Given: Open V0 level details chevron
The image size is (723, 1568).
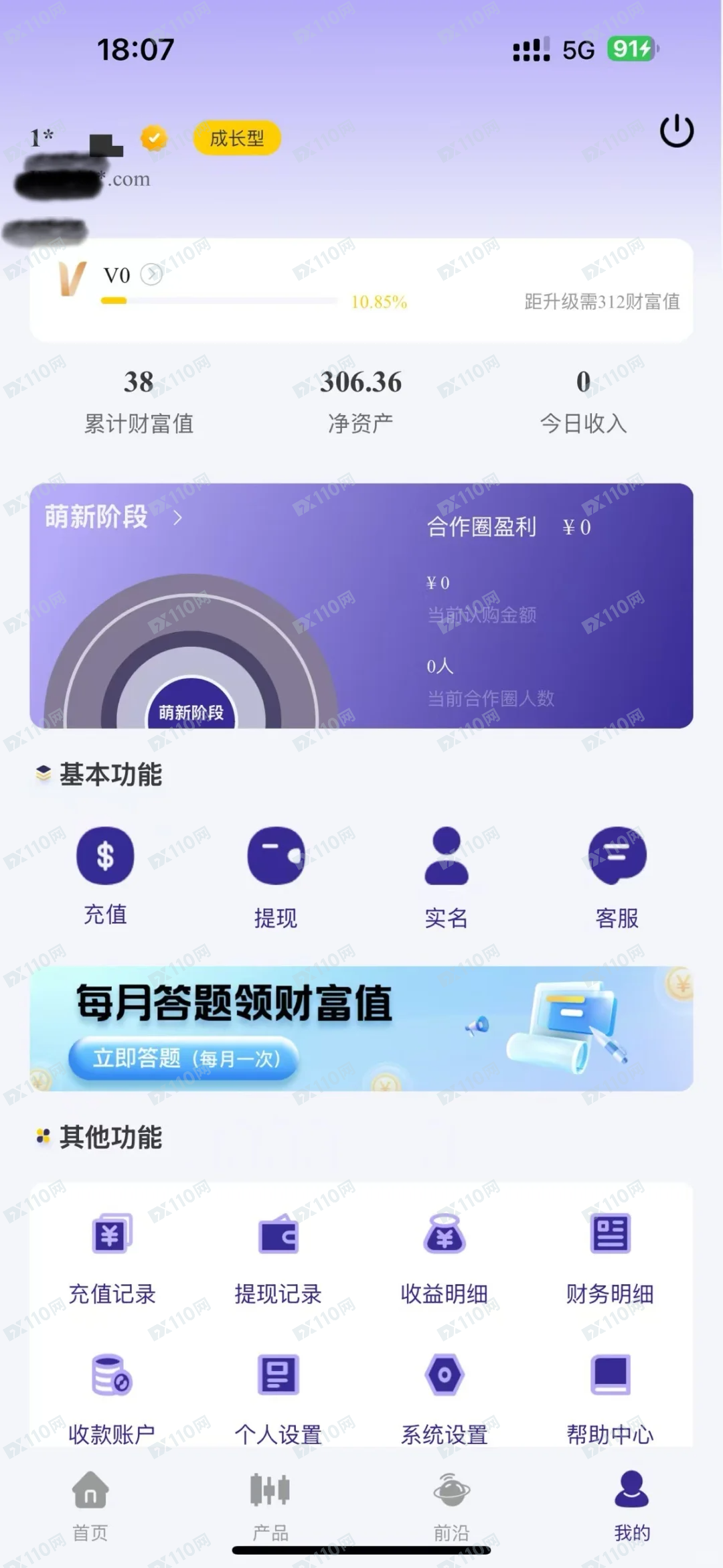Looking at the screenshot, I should pyautogui.click(x=152, y=275).
